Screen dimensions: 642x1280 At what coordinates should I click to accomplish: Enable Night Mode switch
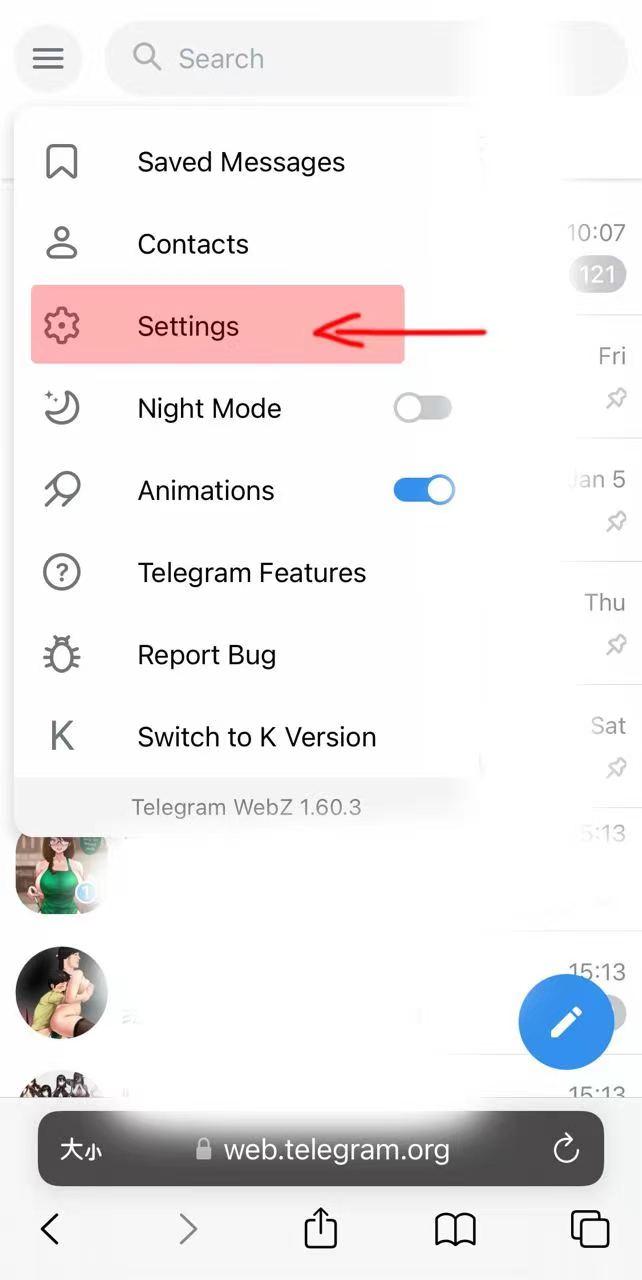[423, 408]
